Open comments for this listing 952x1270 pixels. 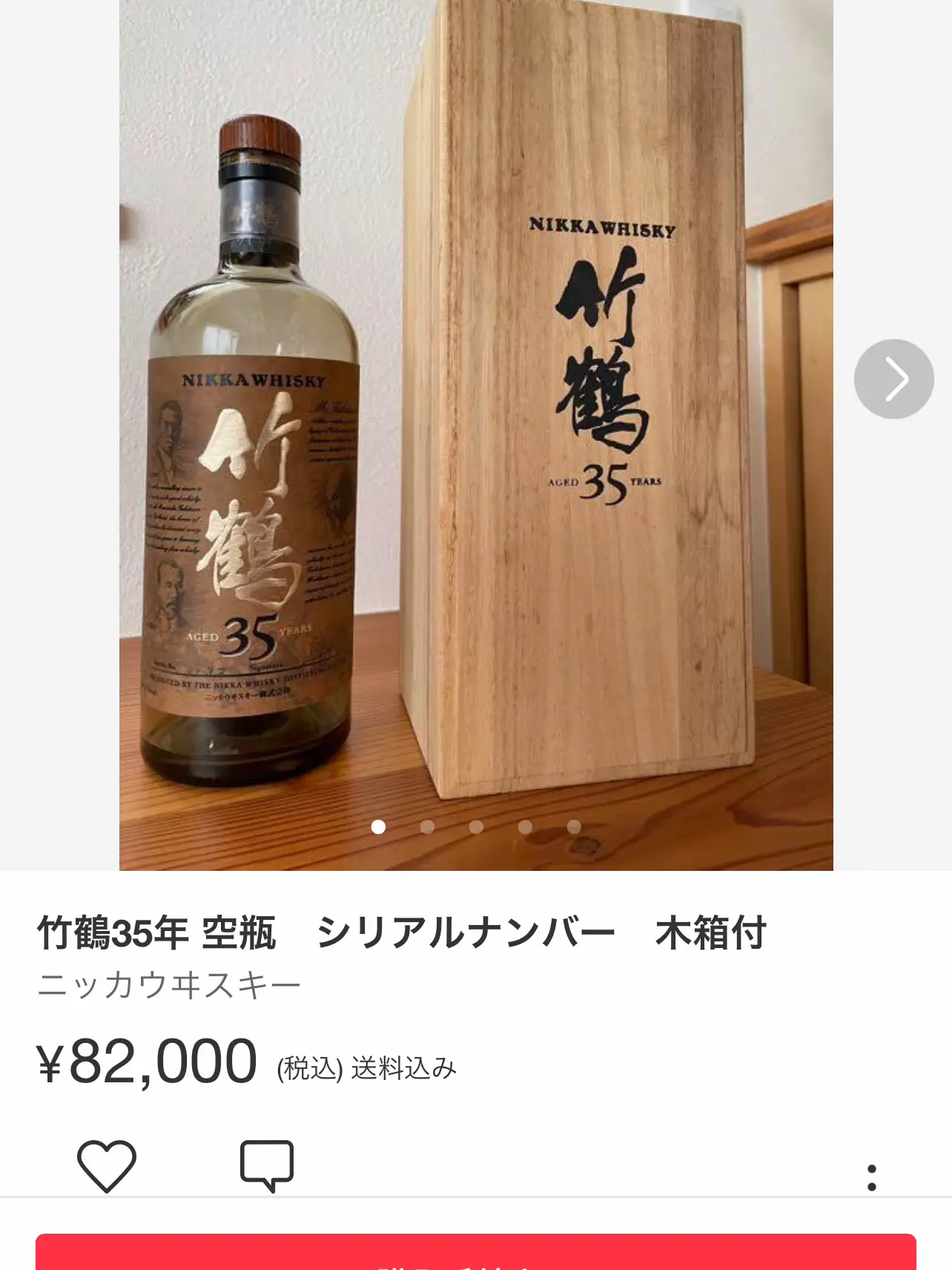(x=267, y=1165)
